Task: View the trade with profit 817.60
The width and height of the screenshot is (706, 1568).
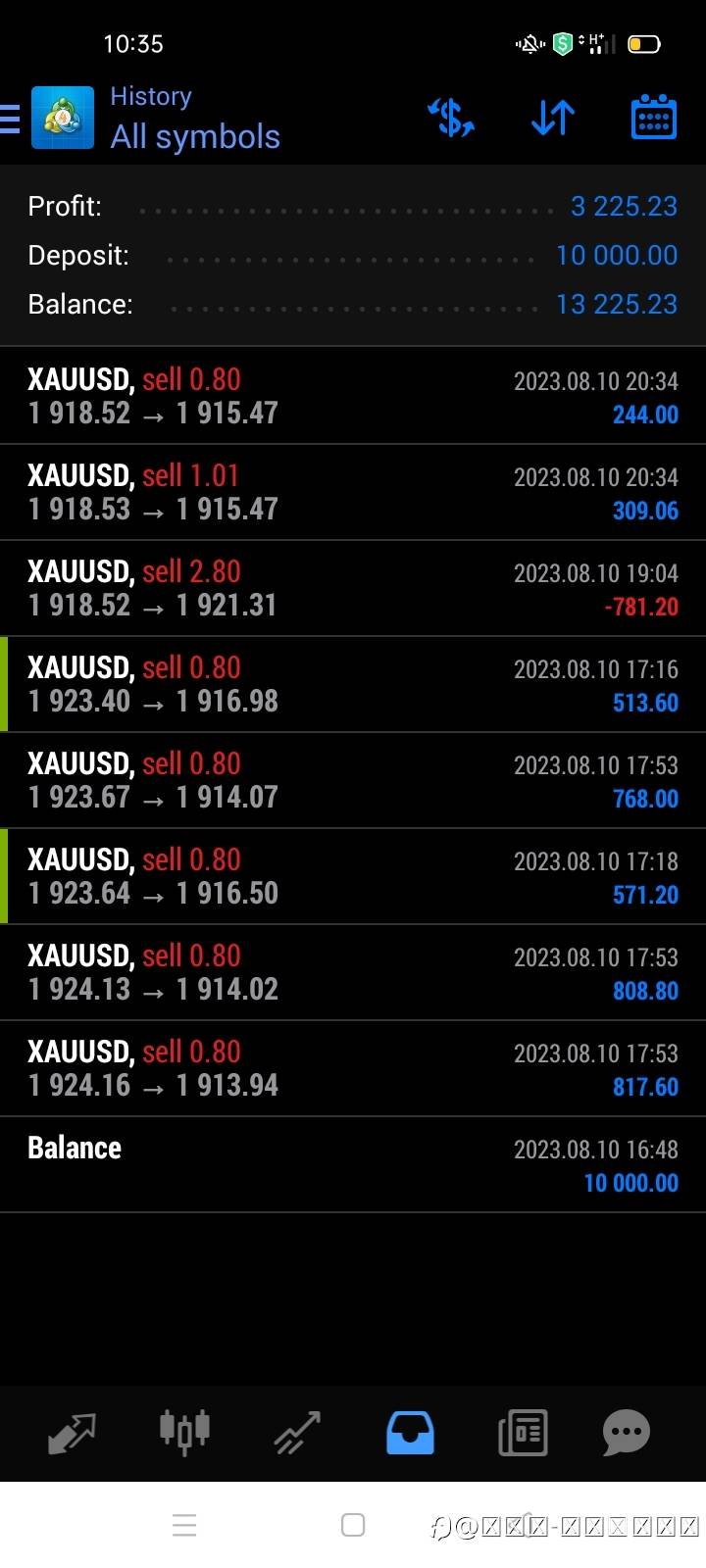Action: tap(353, 1068)
